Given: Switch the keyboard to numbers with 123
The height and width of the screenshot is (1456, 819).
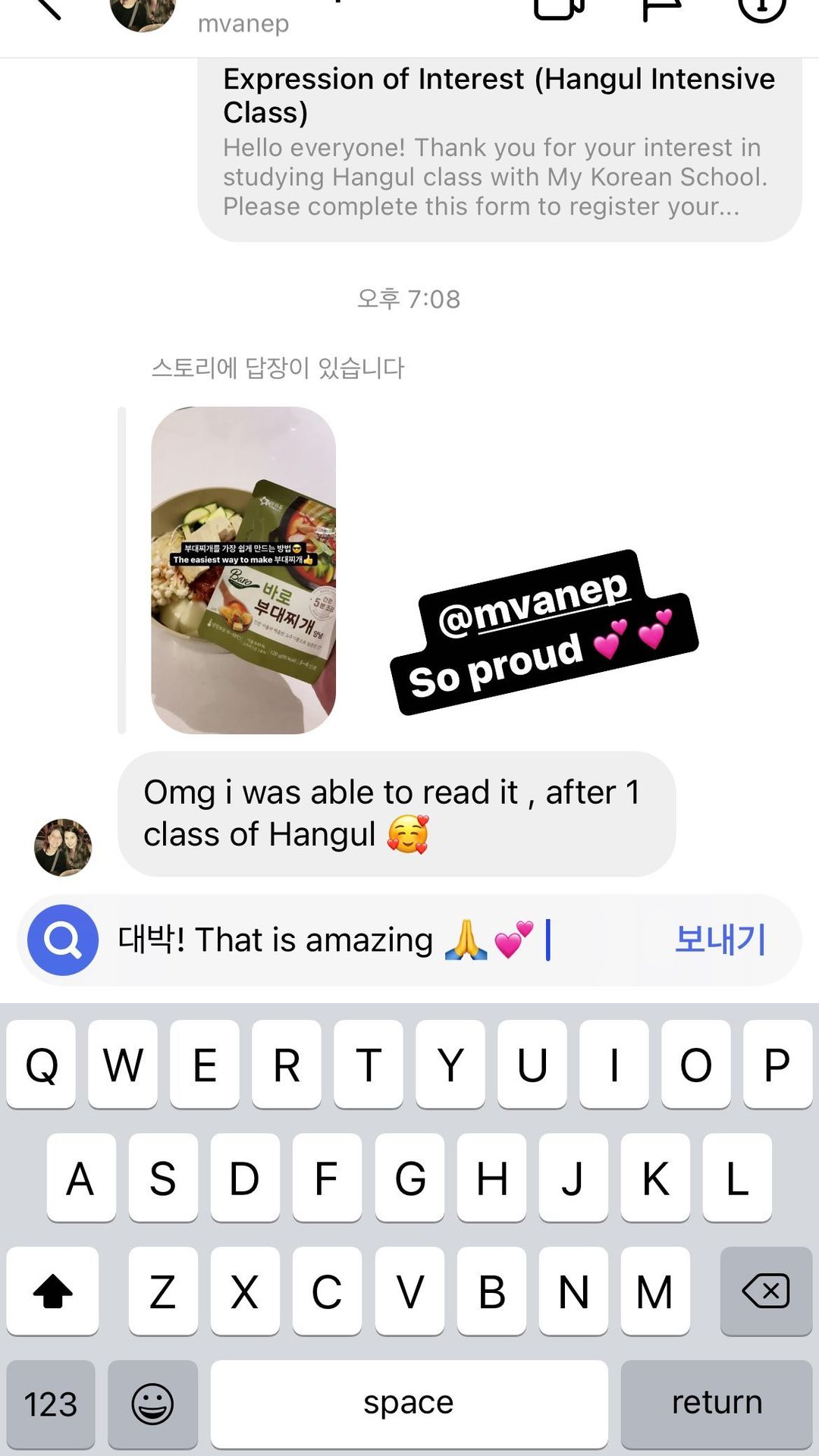Looking at the screenshot, I should pos(51,1404).
